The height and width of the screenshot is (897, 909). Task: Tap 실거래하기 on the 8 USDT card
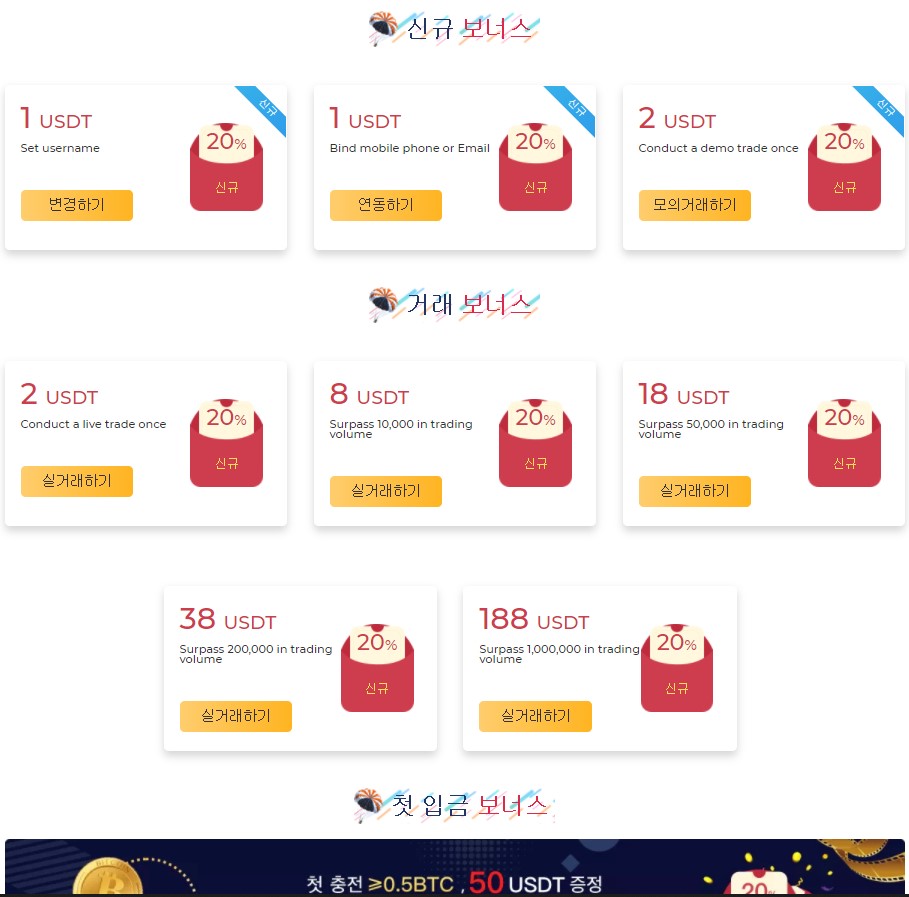[x=385, y=491]
